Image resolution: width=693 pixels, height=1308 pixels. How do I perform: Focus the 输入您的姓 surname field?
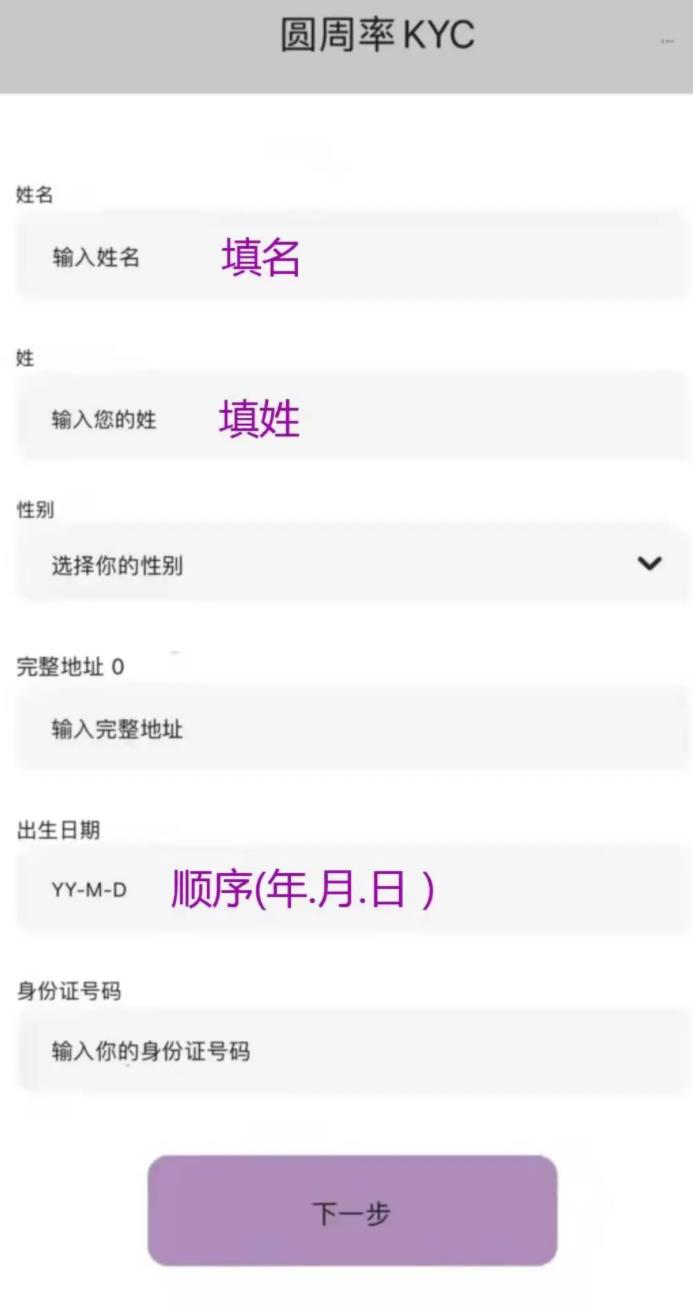pyautogui.click(x=352, y=417)
